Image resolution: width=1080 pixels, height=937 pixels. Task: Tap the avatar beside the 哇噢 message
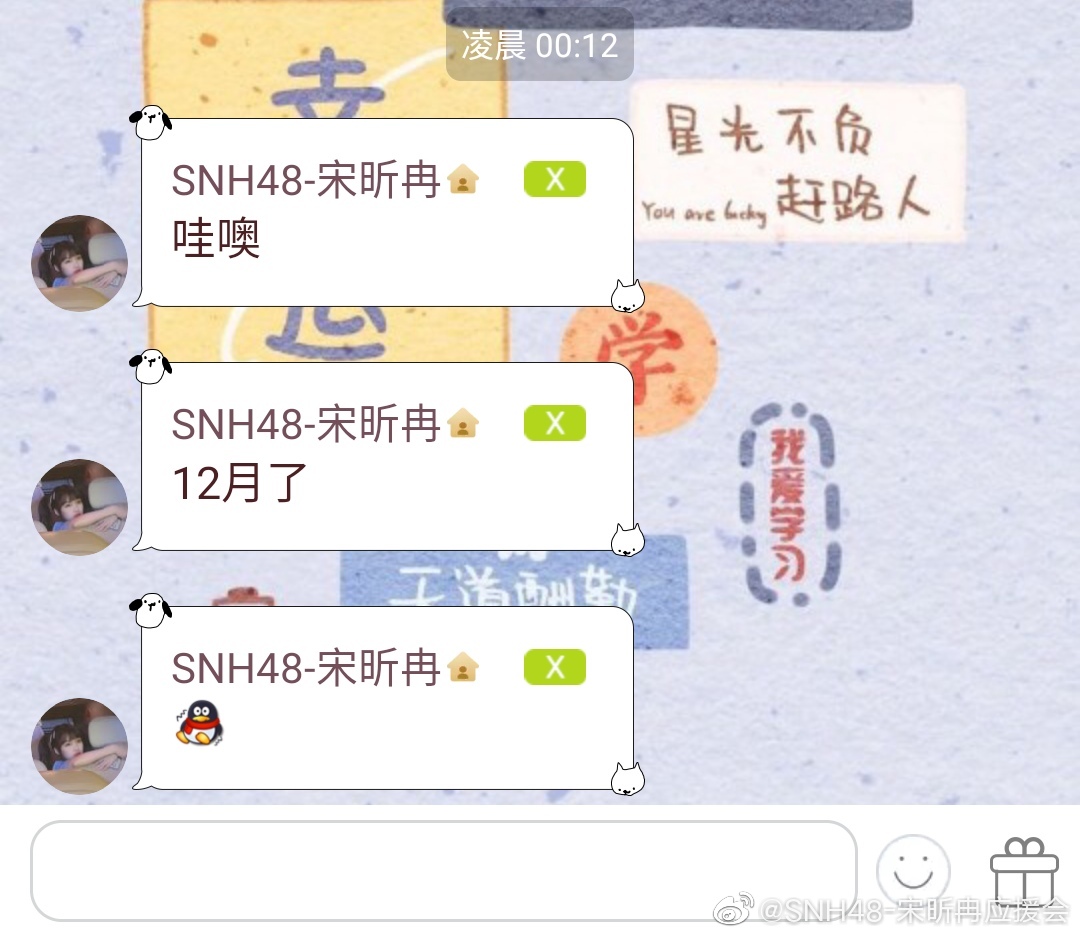80,263
